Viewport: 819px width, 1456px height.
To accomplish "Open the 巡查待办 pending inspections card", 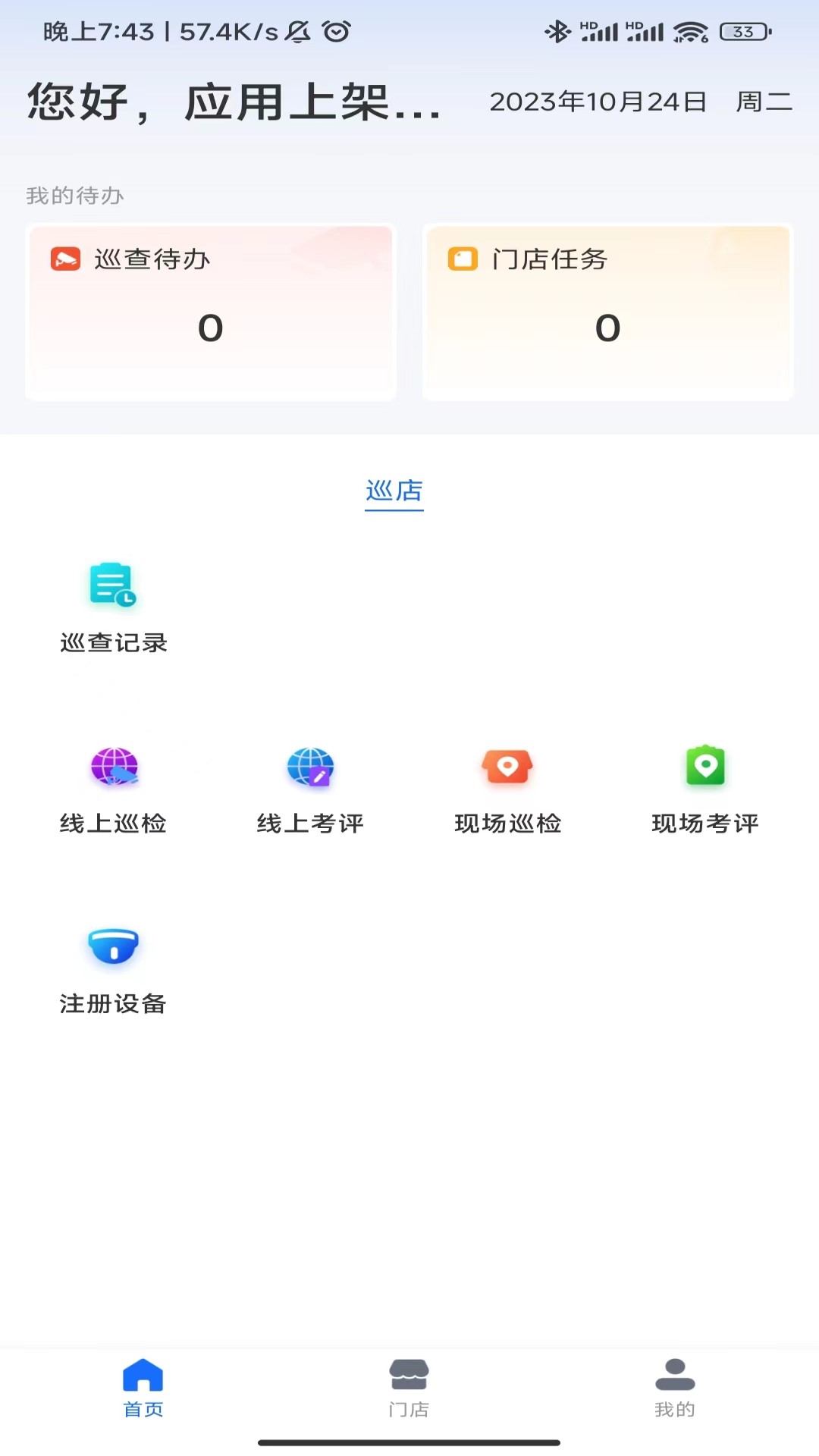I will pos(210,311).
